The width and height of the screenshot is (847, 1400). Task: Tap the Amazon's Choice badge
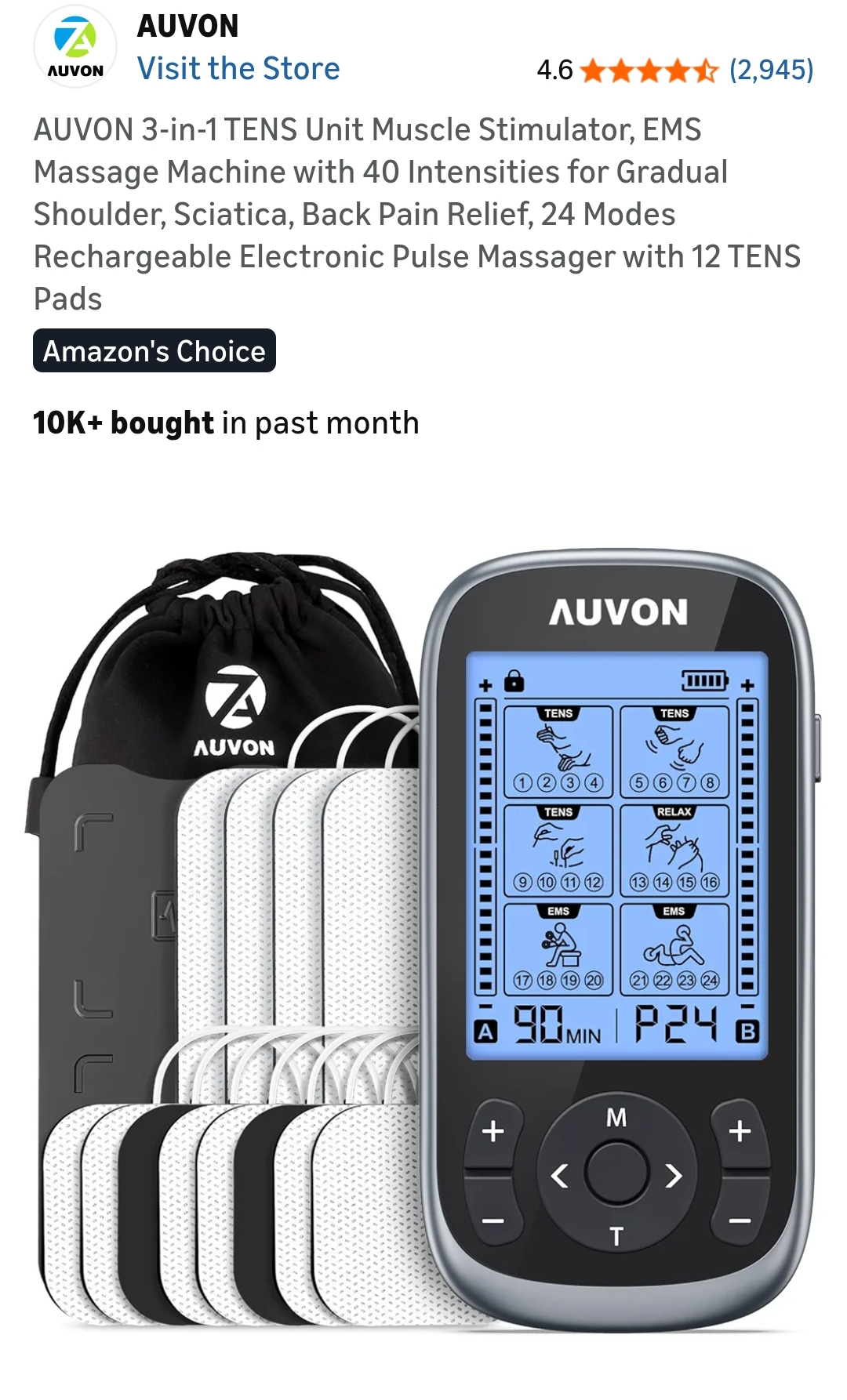click(154, 351)
